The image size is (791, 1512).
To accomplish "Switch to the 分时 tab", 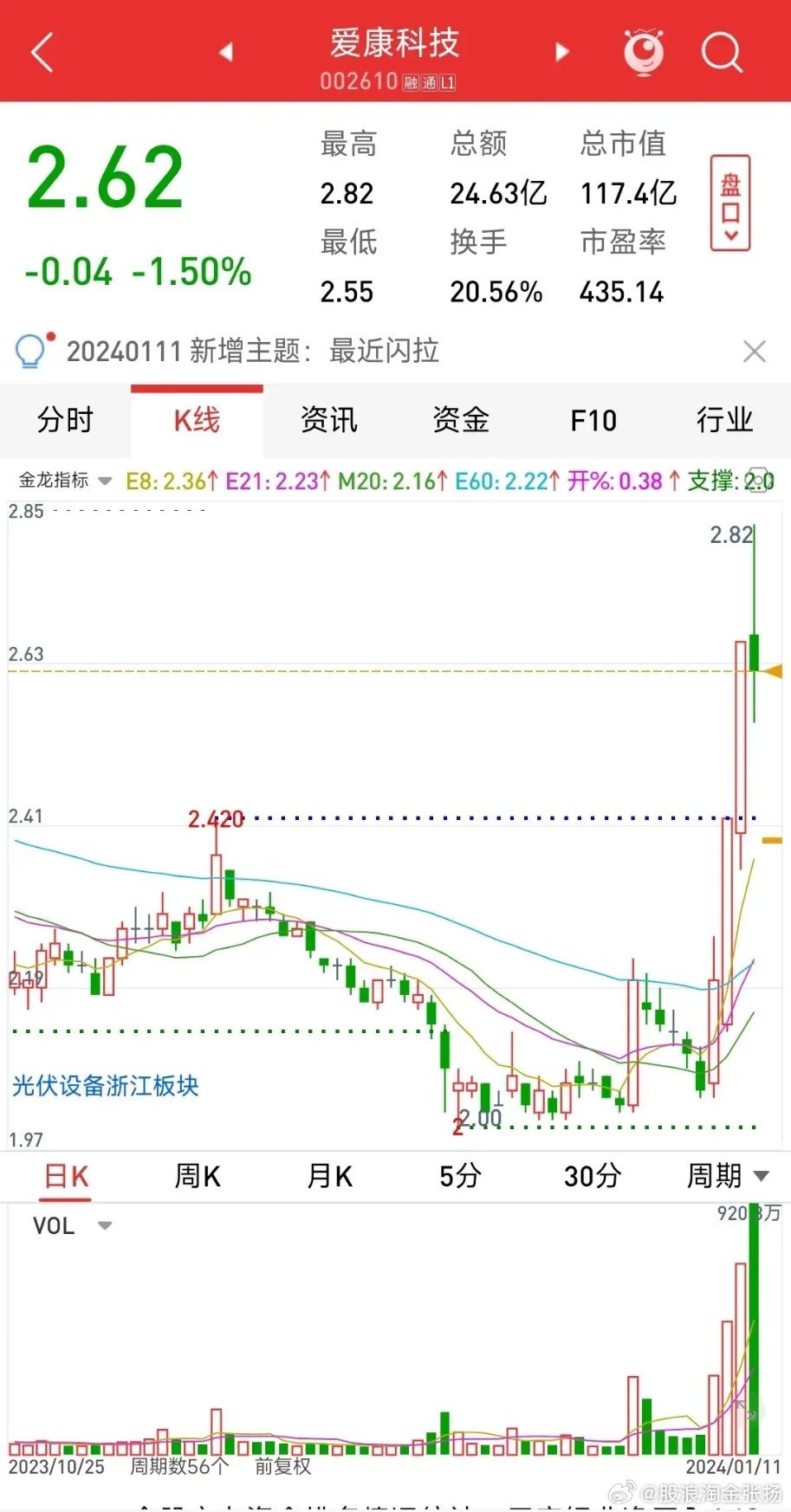I will [65, 421].
